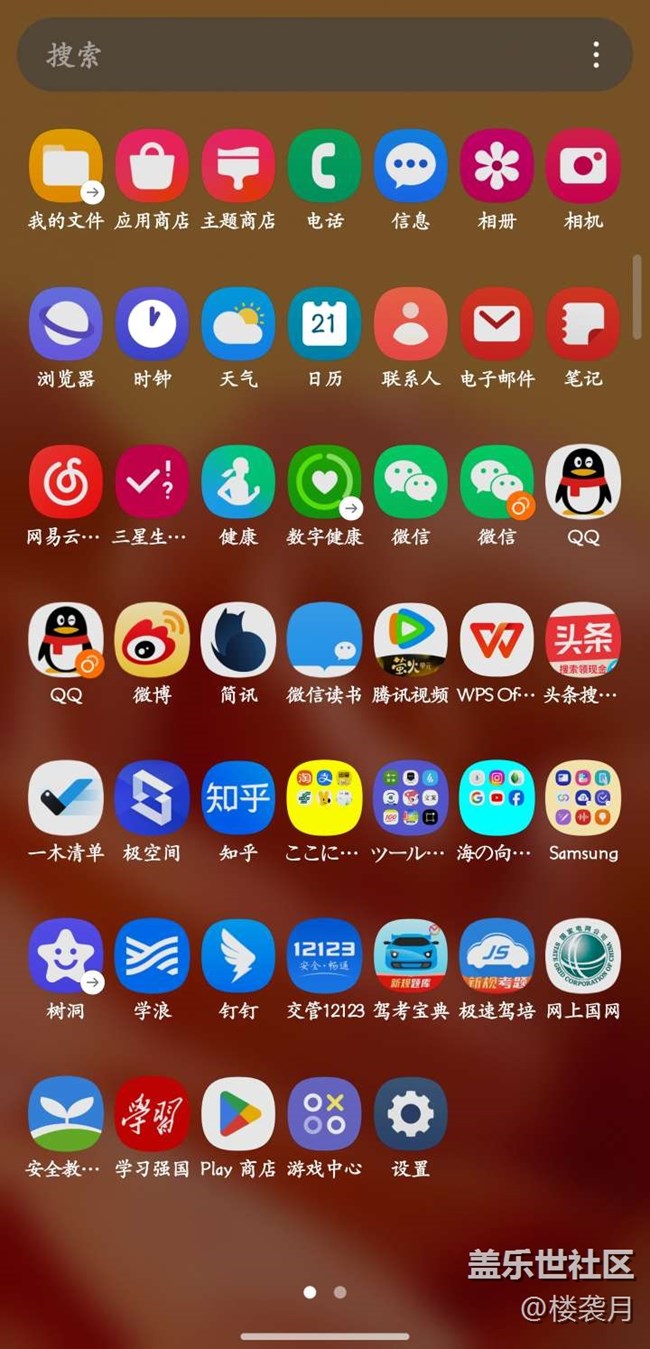
Task: Open the 知乎 app
Action: [x=238, y=798]
